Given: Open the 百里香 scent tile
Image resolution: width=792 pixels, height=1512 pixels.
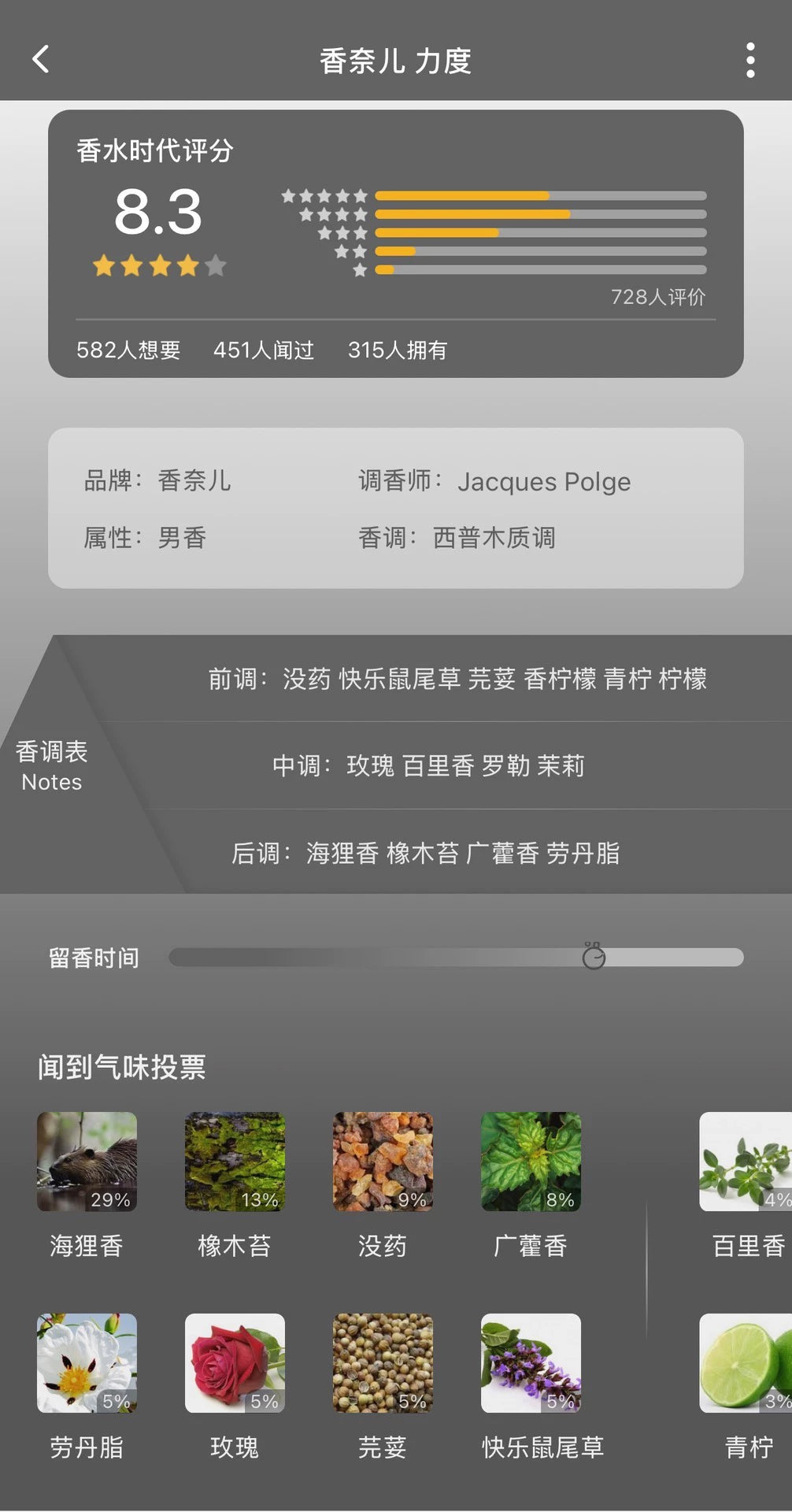Looking at the screenshot, I should (746, 1162).
